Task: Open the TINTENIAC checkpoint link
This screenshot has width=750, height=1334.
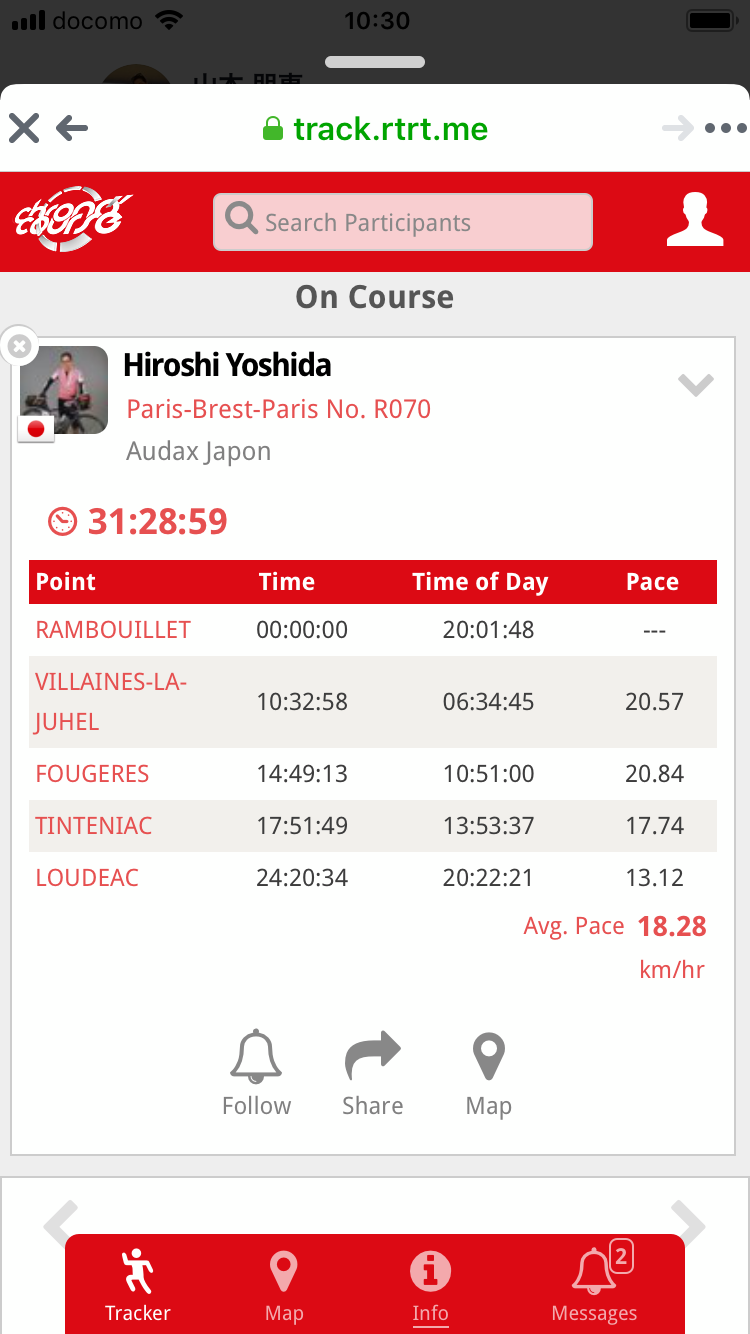Action: pyautogui.click(x=94, y=826)
